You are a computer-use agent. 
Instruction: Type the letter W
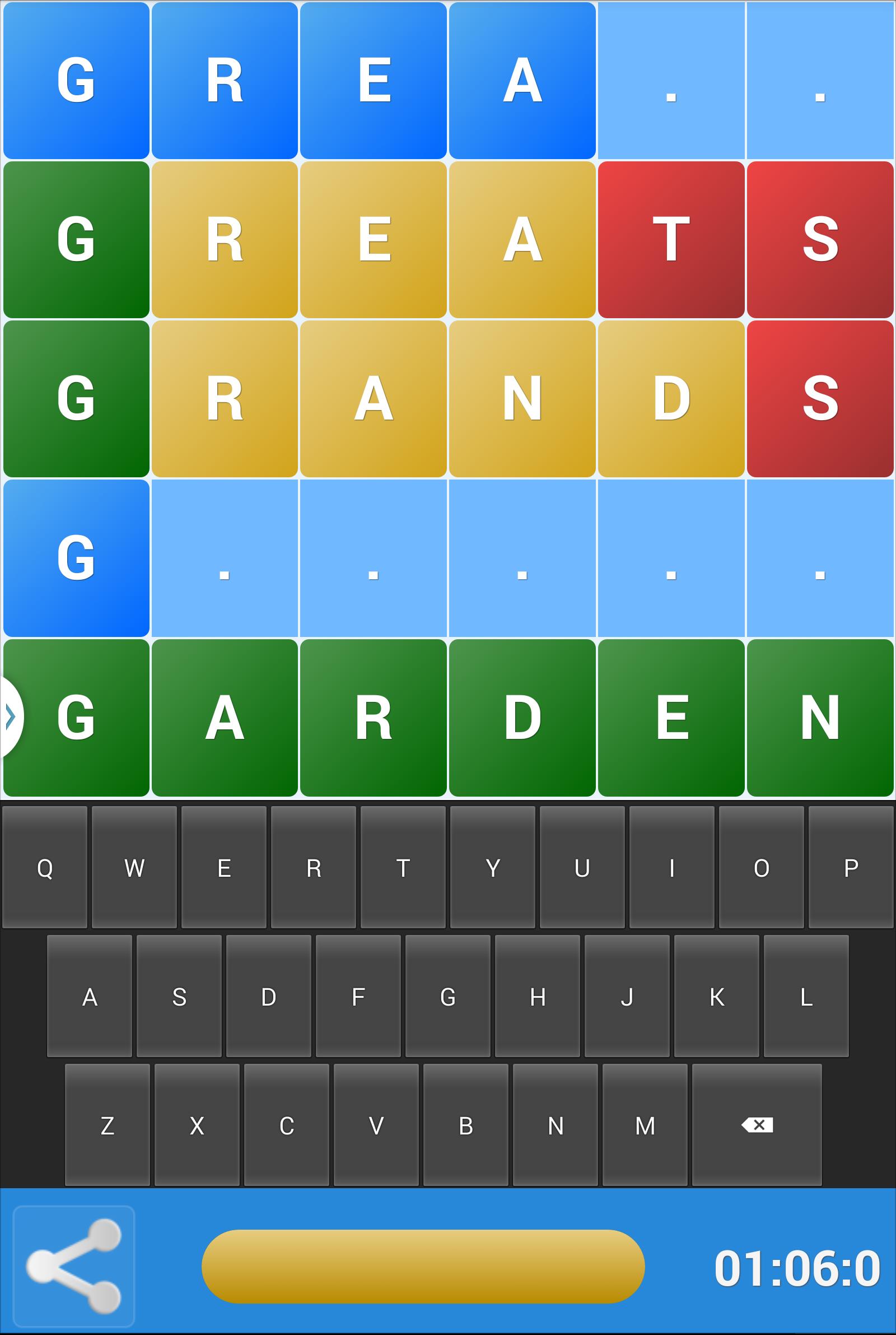[x=134, y=868]
